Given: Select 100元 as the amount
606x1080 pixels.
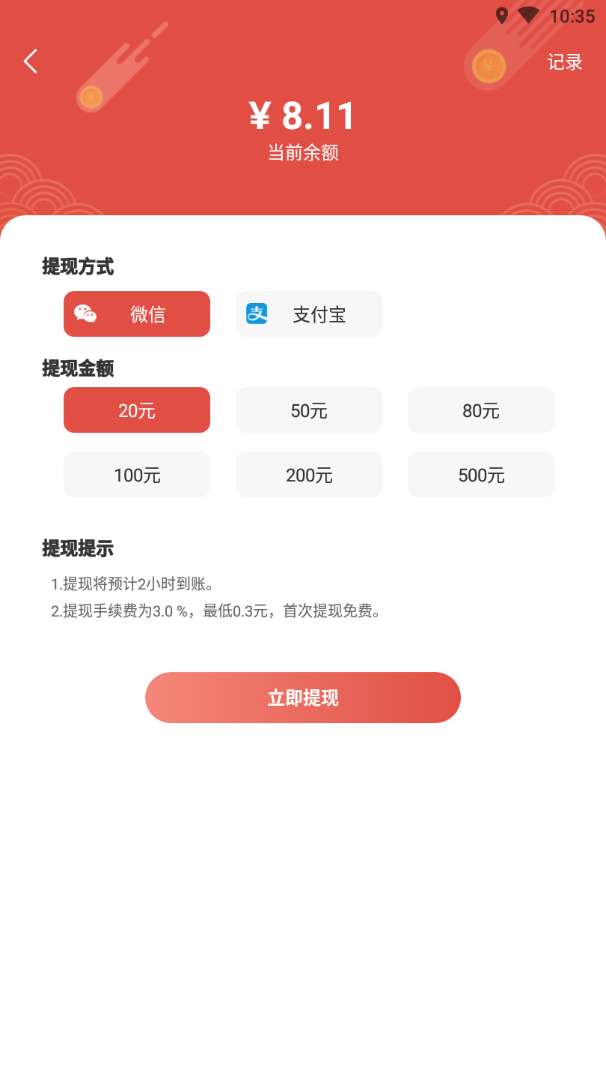Looking at the screenshot, I should pyautogui.click(x=137, y=475).
